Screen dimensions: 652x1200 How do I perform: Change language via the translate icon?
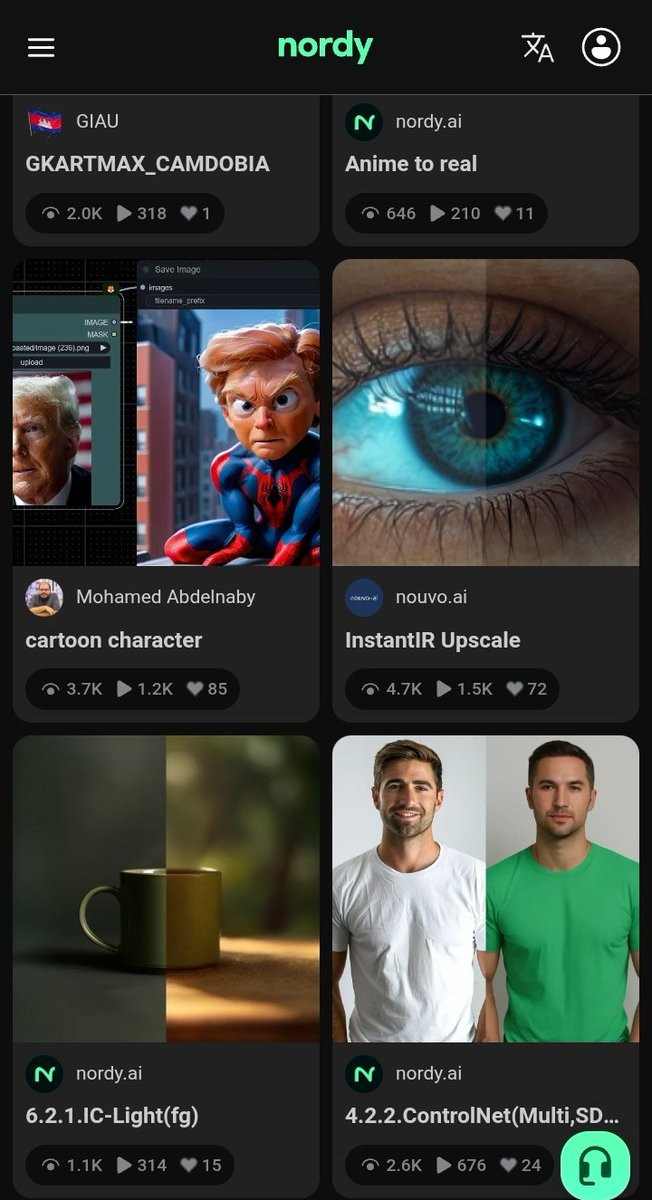pyautogui.click(x=537, y=47)
